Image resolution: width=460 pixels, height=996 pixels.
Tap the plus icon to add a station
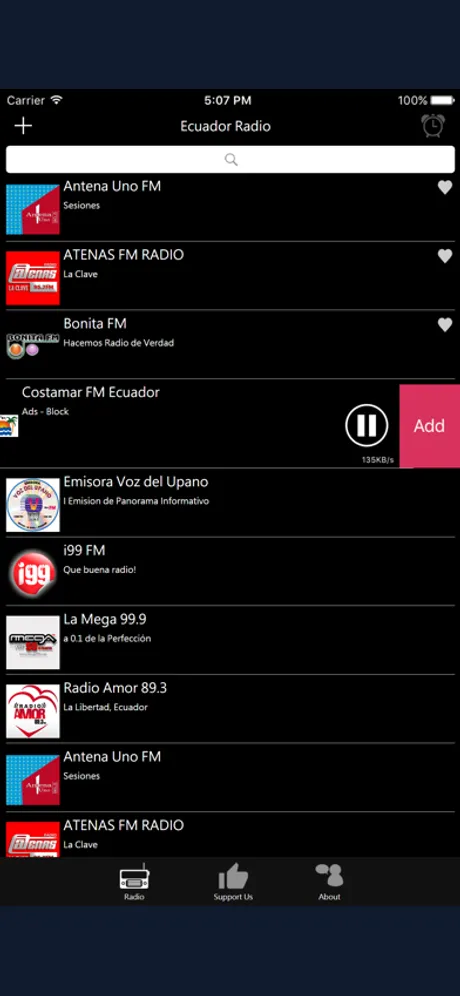[x=23, y=126]
